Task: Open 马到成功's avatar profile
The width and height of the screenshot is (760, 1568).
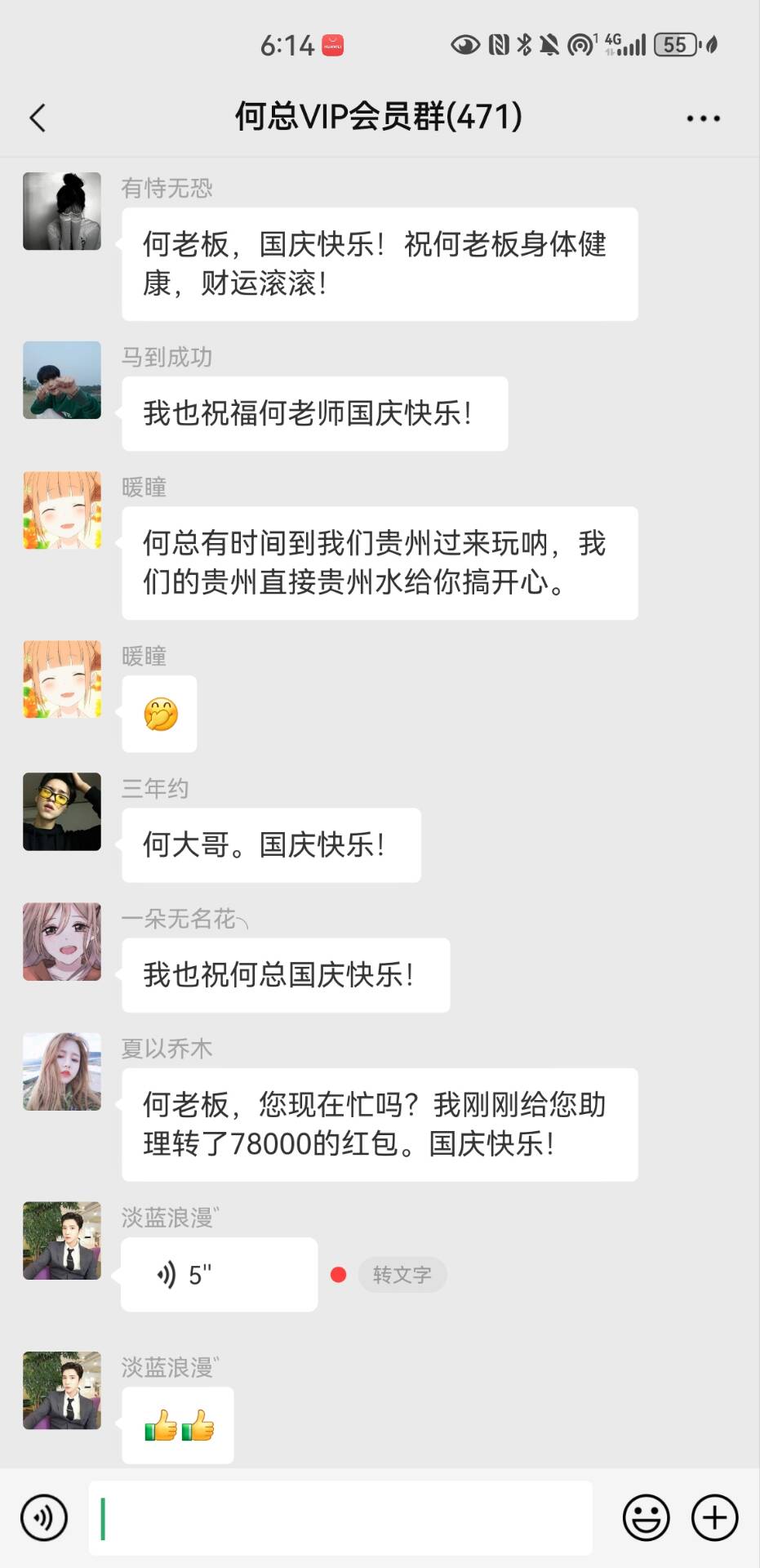Action: (62, 381)
